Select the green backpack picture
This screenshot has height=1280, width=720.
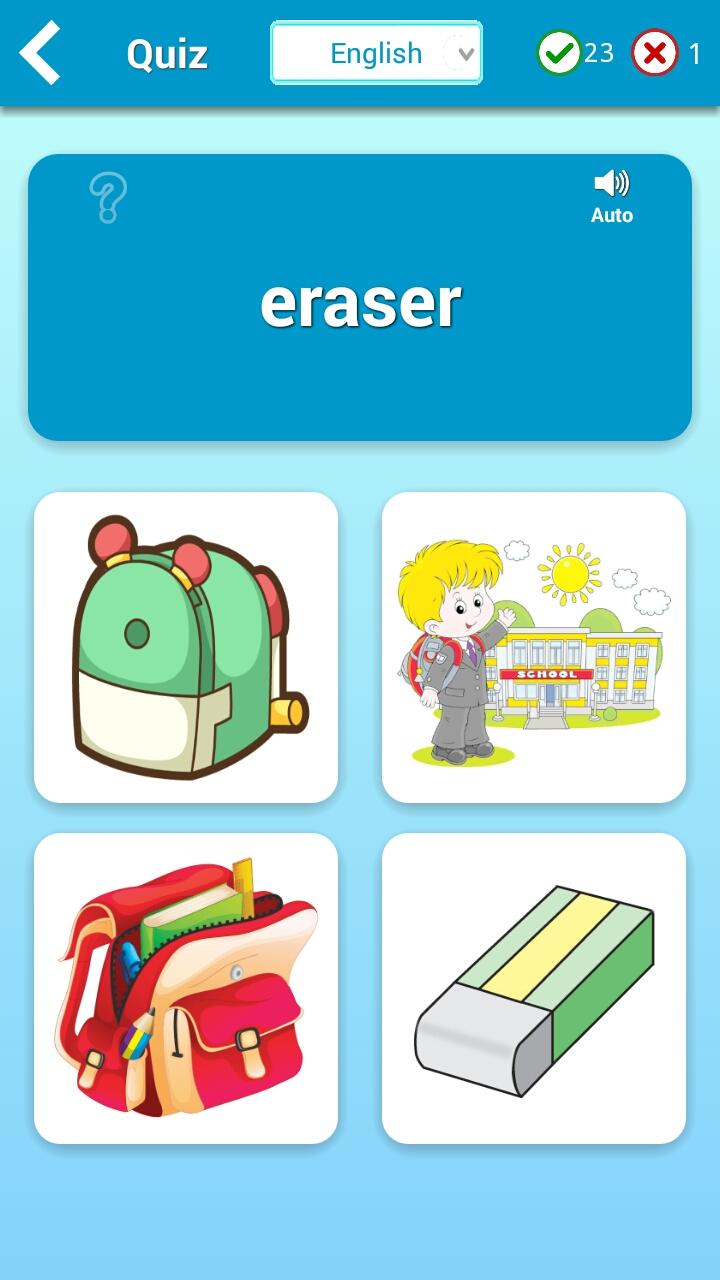click(x=186, y=647)
